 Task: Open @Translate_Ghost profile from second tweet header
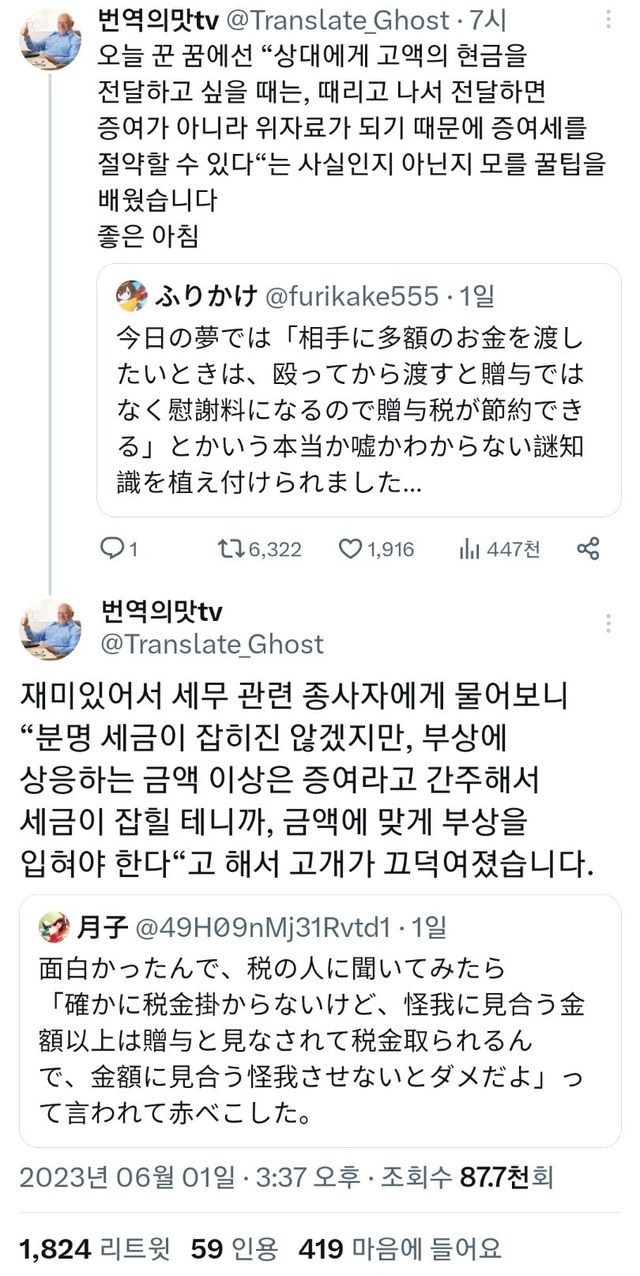click(212, 644)
